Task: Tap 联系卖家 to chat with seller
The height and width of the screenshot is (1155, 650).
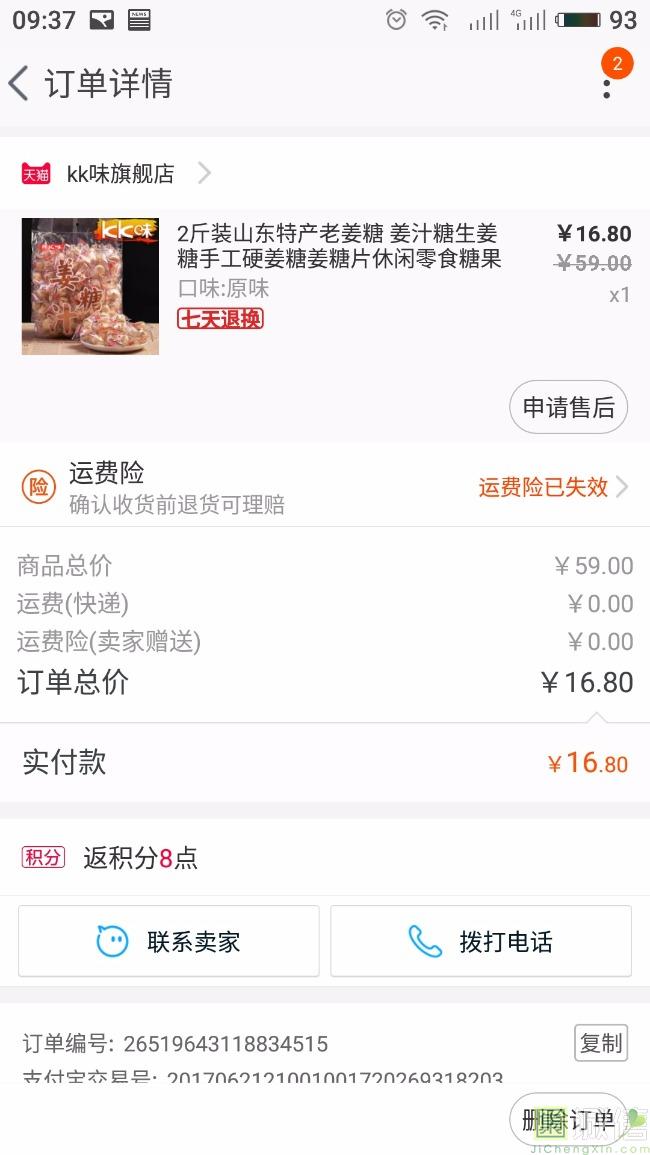Action: pyautogui.click(x=169, y=941)
